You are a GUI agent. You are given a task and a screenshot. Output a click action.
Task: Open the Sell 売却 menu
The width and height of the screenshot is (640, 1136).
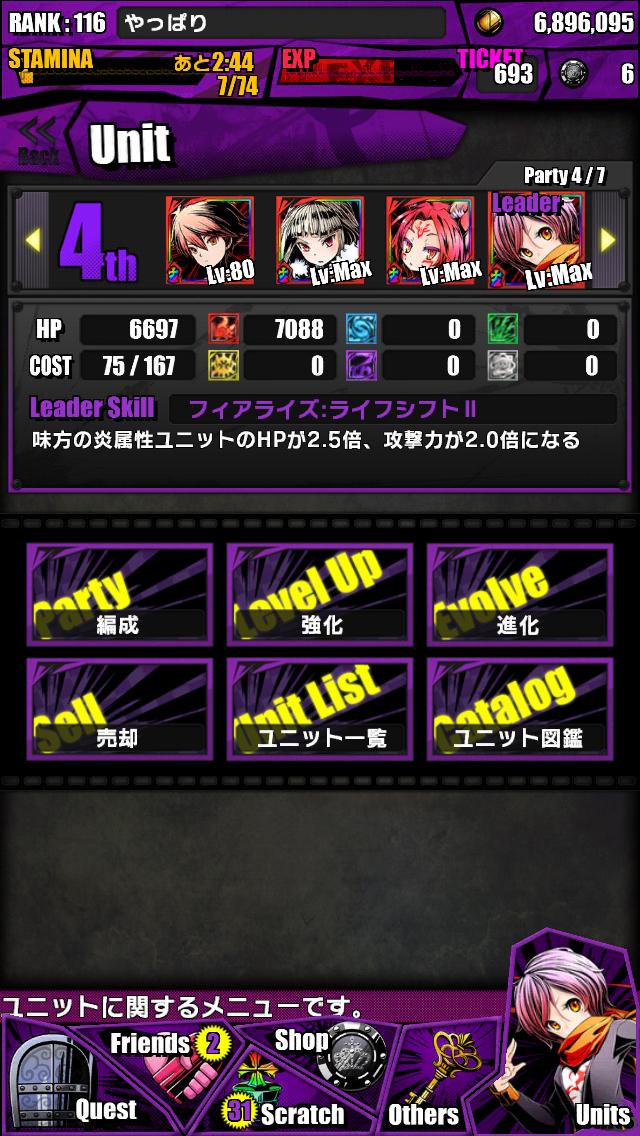pos(119,709)
